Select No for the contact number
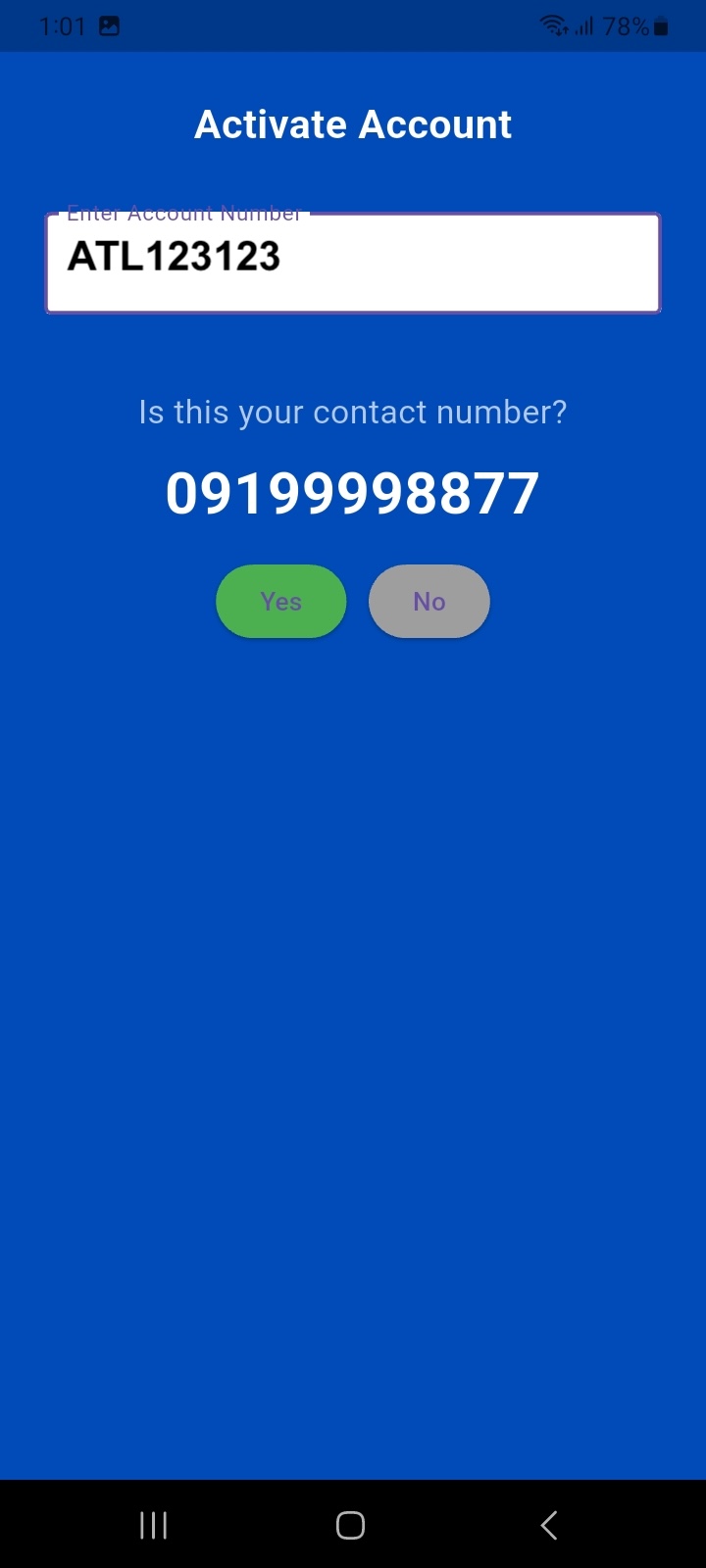The height and width of the screenshot is (1568, 706). (x=429, y=602)
